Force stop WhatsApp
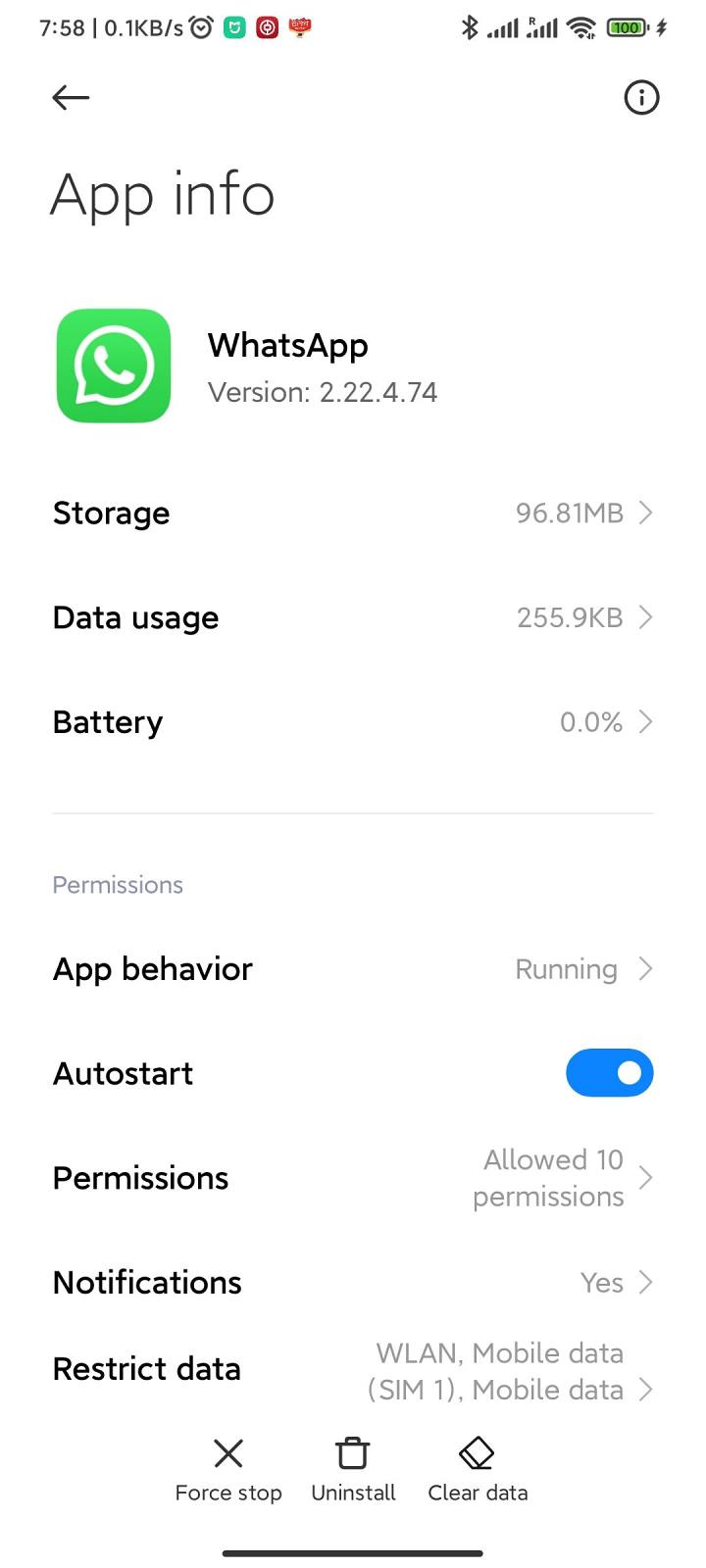 228,1470
